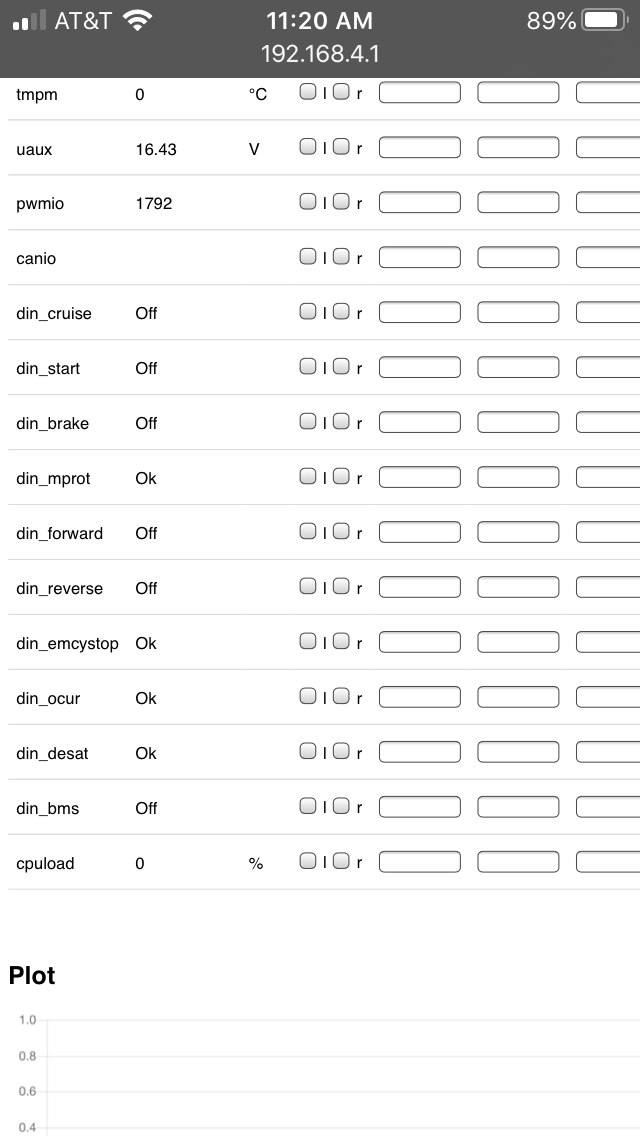Enable the 'l' checkbox for din_desat
This screenshot has height=1136, width=640.
click(308, 752)
